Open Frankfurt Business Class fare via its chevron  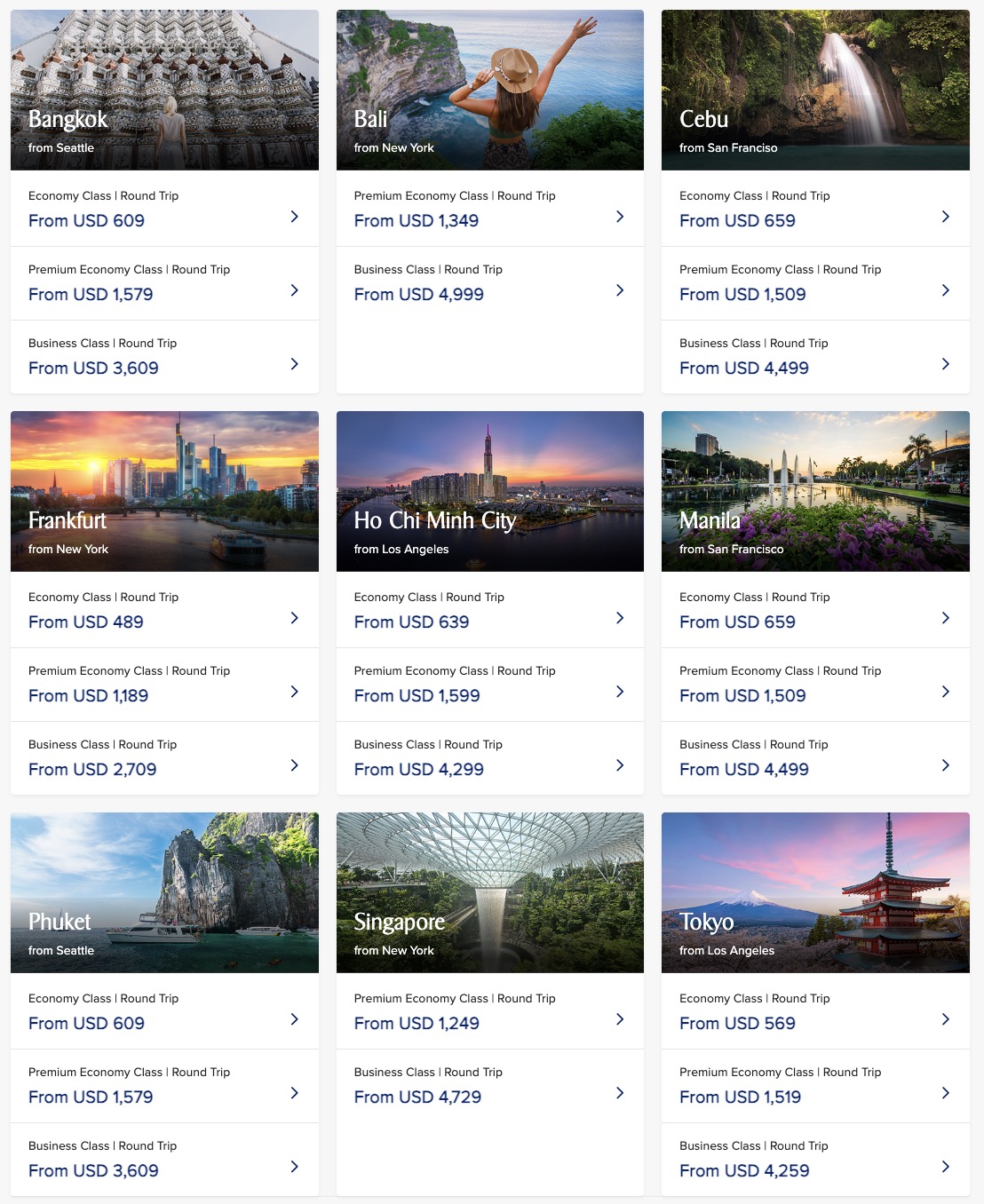[294, 764]
